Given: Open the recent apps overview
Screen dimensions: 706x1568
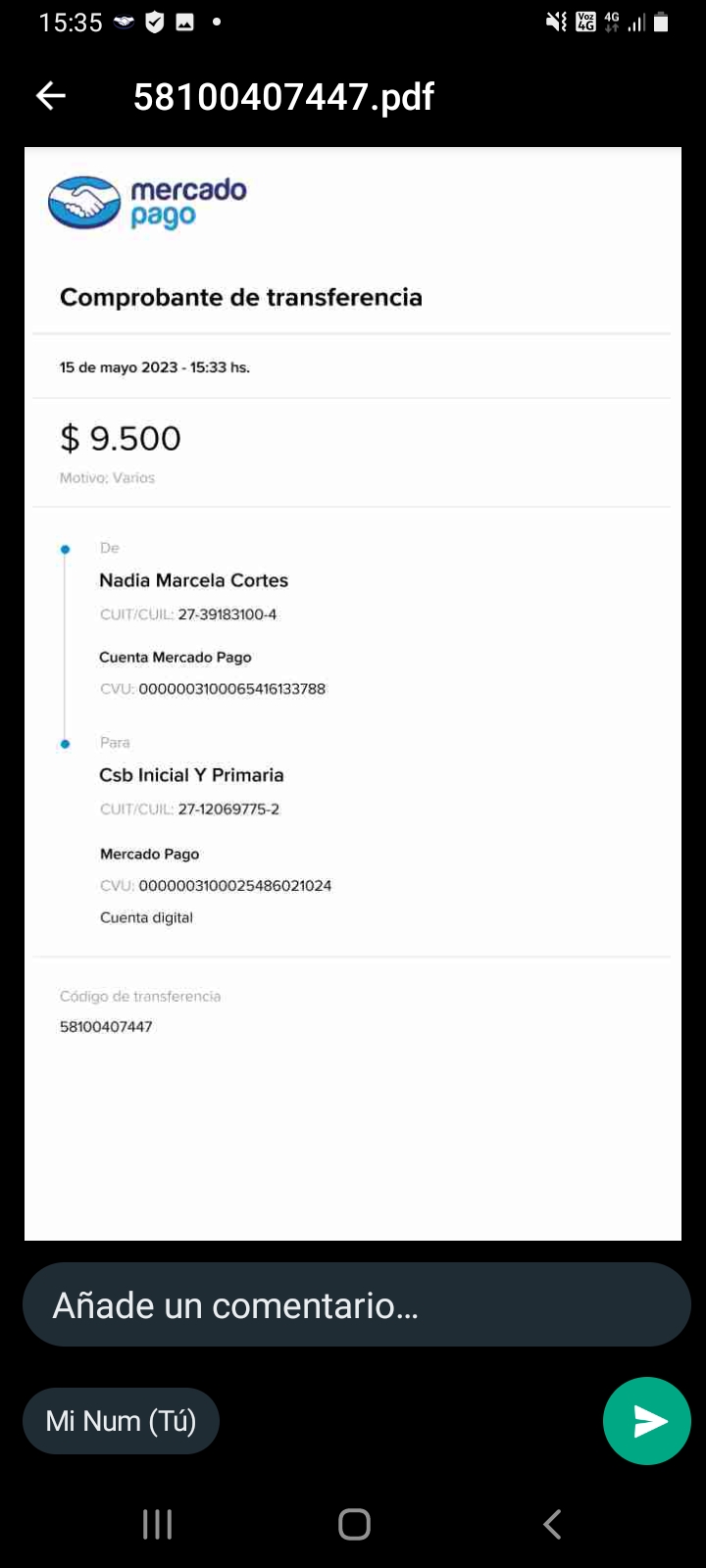Looking at the screenshot, I should (157, 1524).
